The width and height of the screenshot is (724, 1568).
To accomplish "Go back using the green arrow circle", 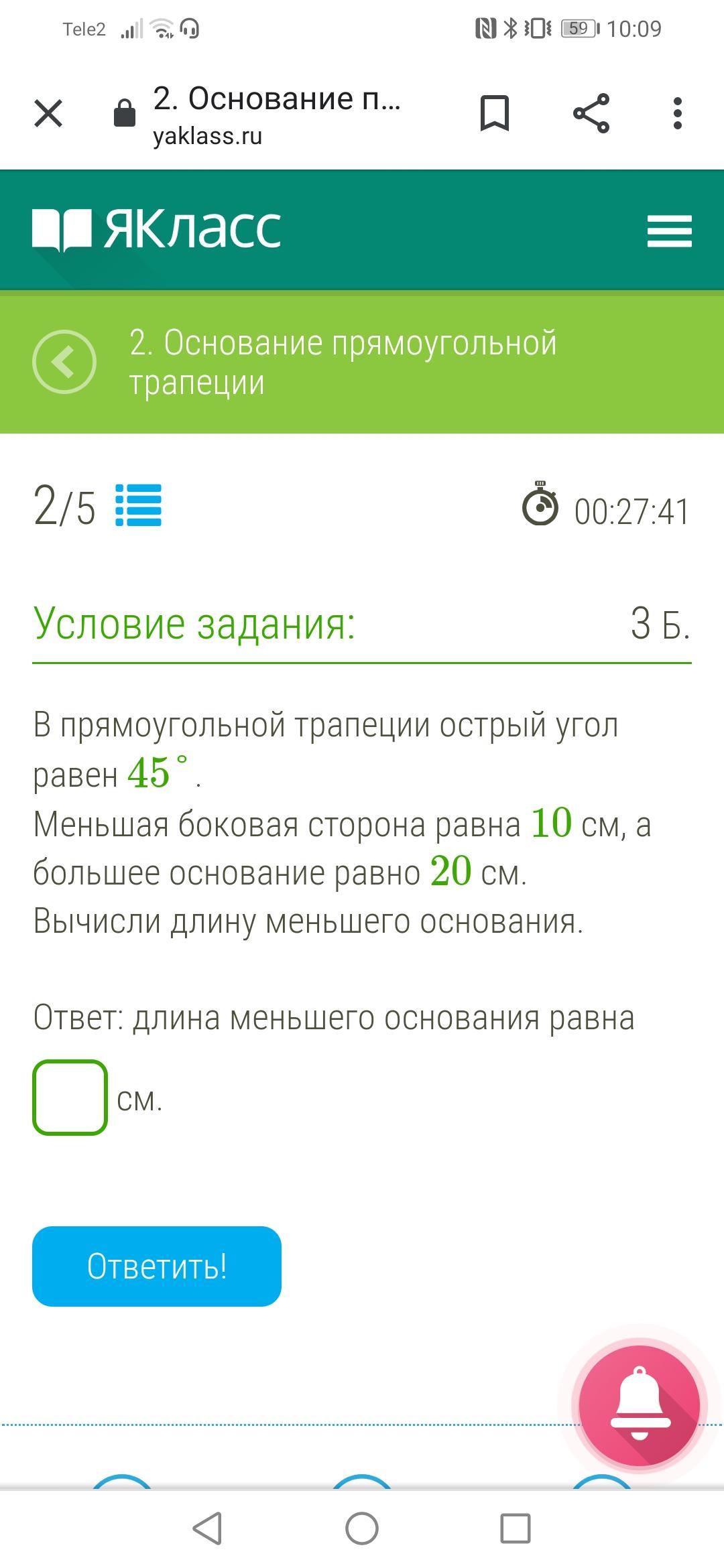I will [x=64, y=362].
